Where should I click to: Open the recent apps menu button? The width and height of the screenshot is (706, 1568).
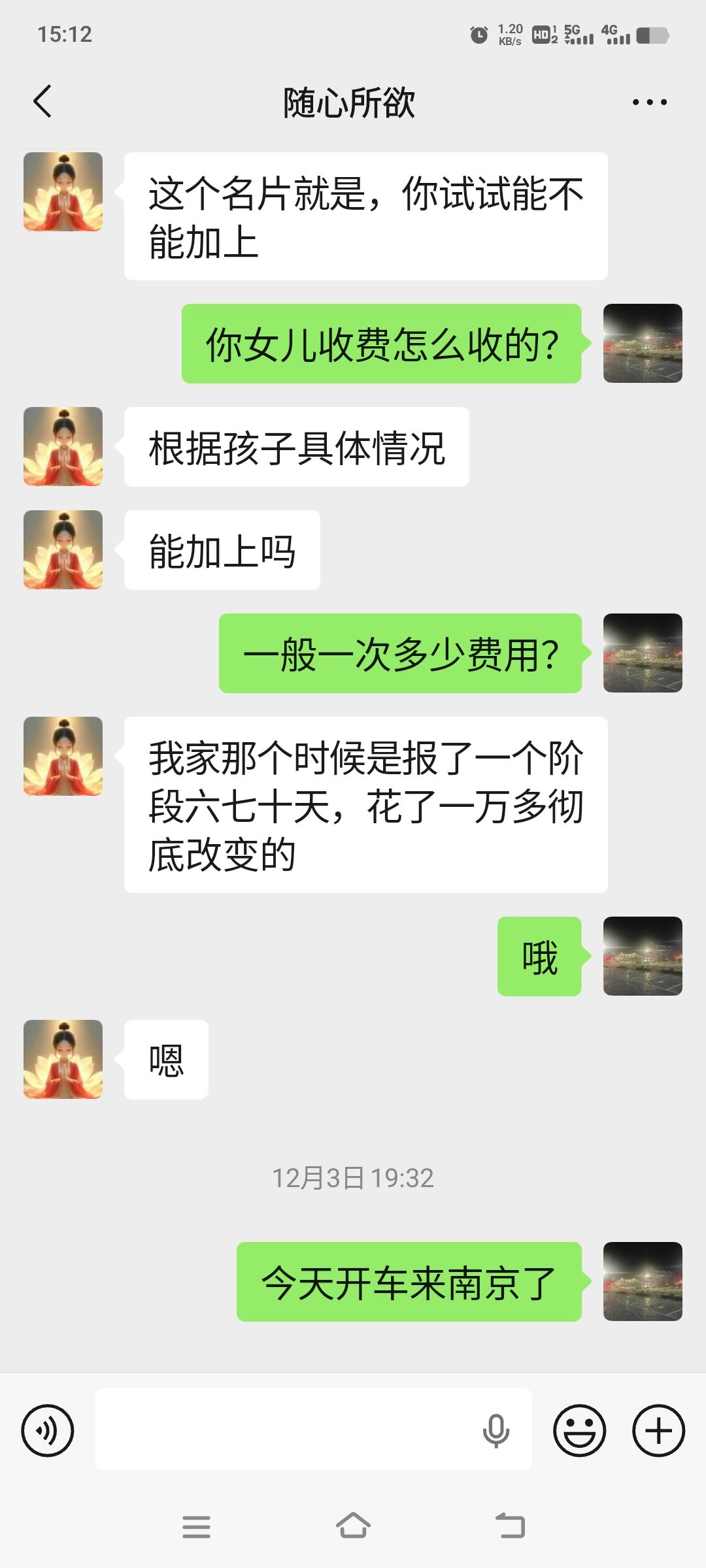coord(196,1526)
